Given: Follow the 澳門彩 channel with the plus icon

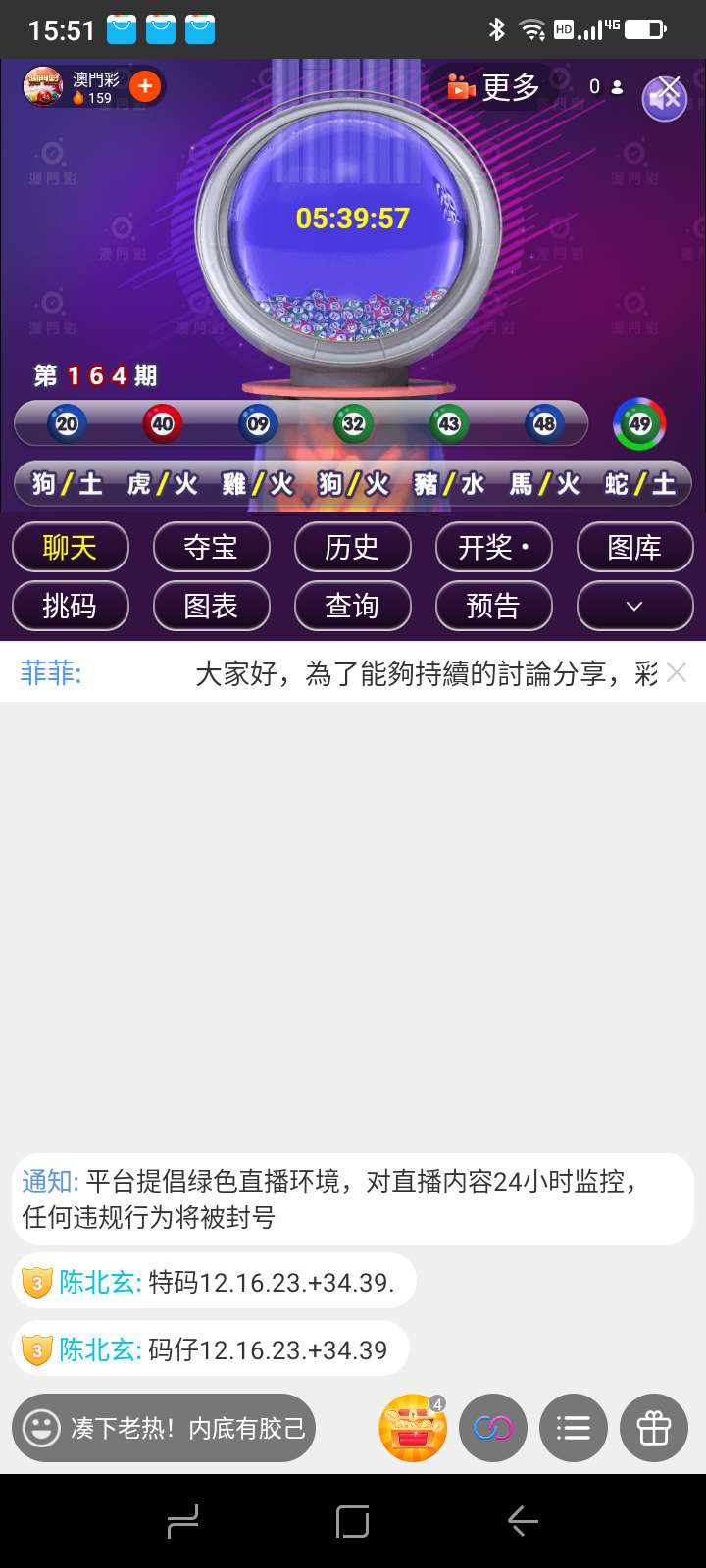Looking at the screenshot, I should (145, 86).
